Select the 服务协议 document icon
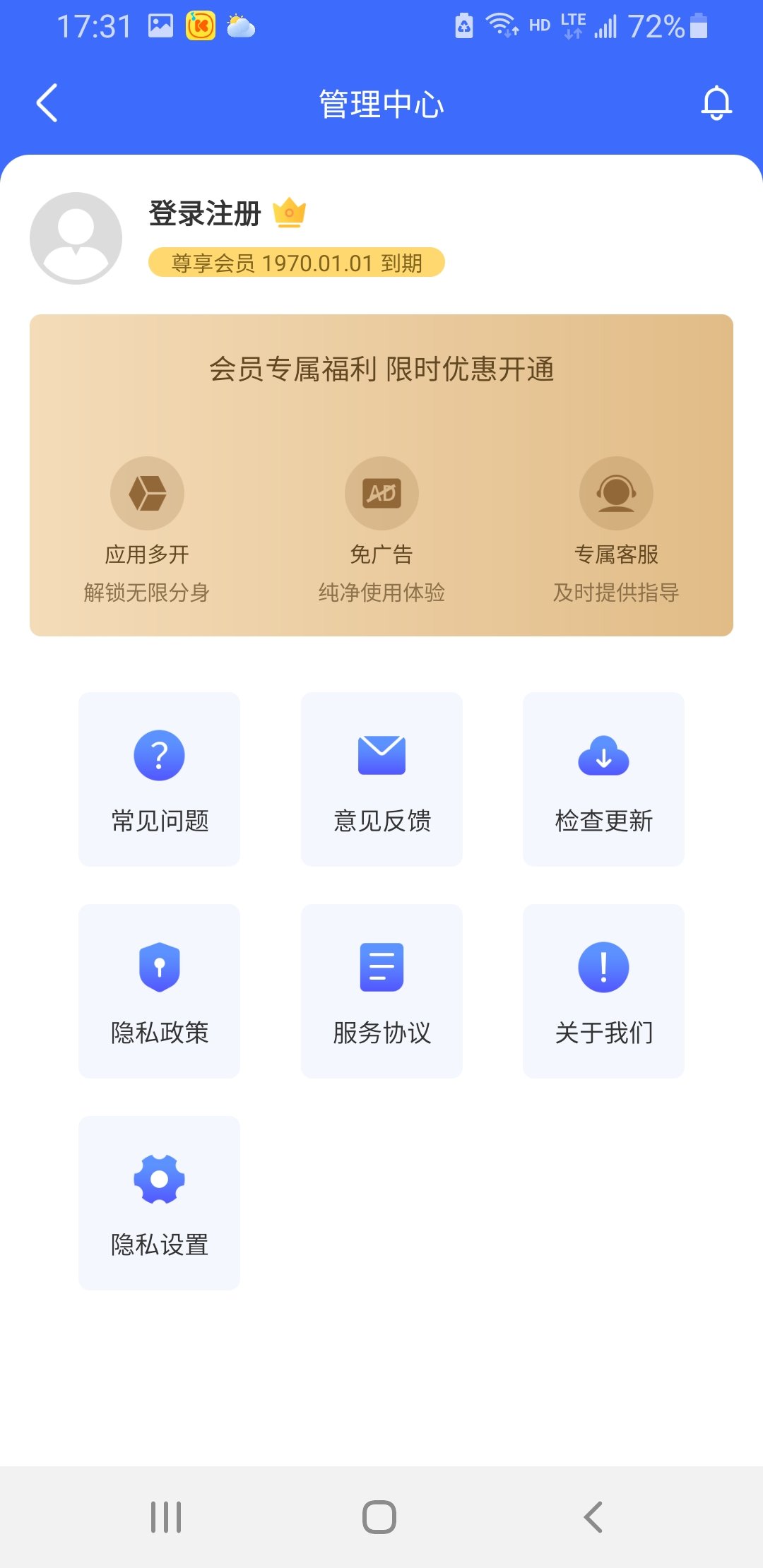The height and width of the screenshot is (1568, 763). click(381, 968)
